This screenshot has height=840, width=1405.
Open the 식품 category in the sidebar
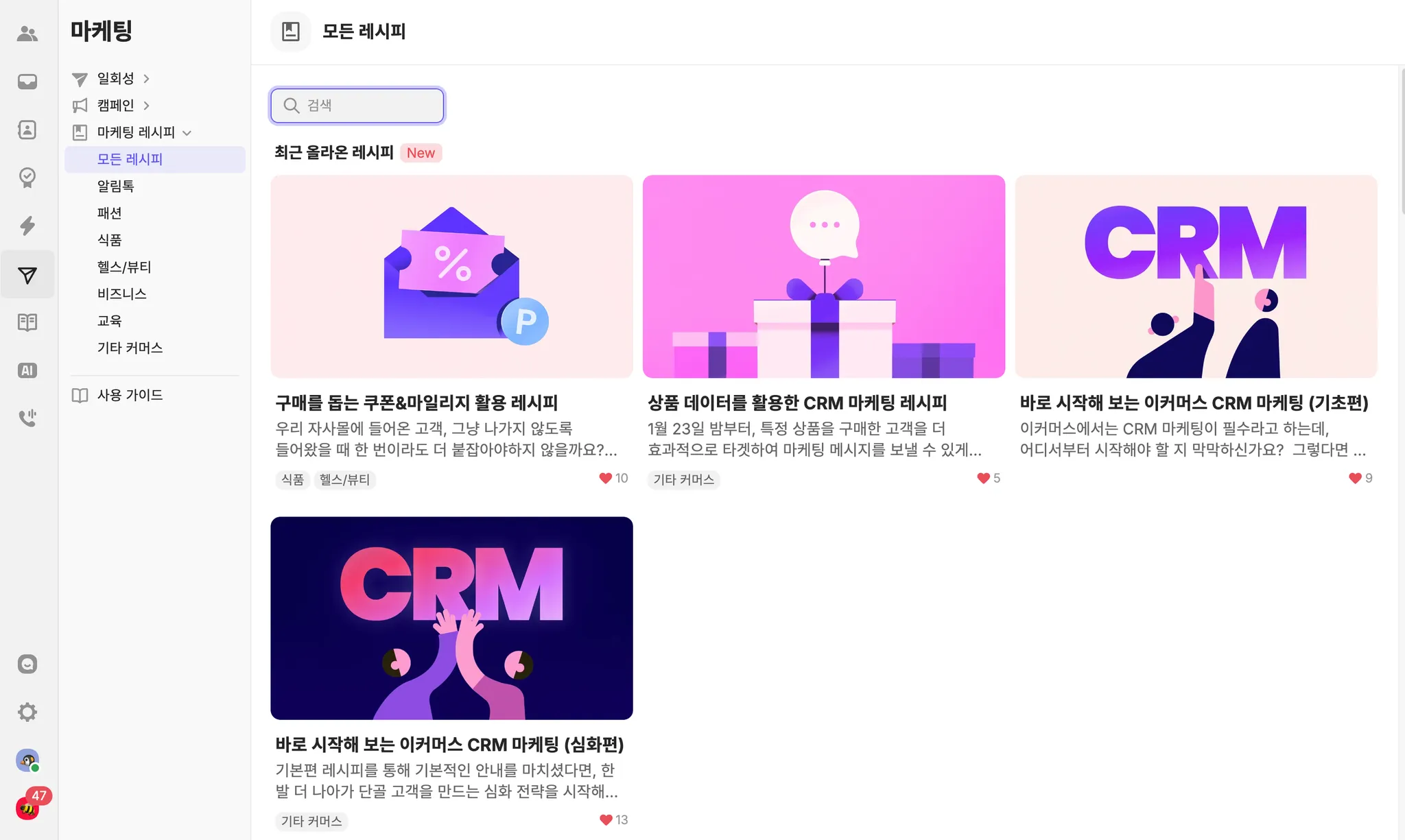pos(110,240)
